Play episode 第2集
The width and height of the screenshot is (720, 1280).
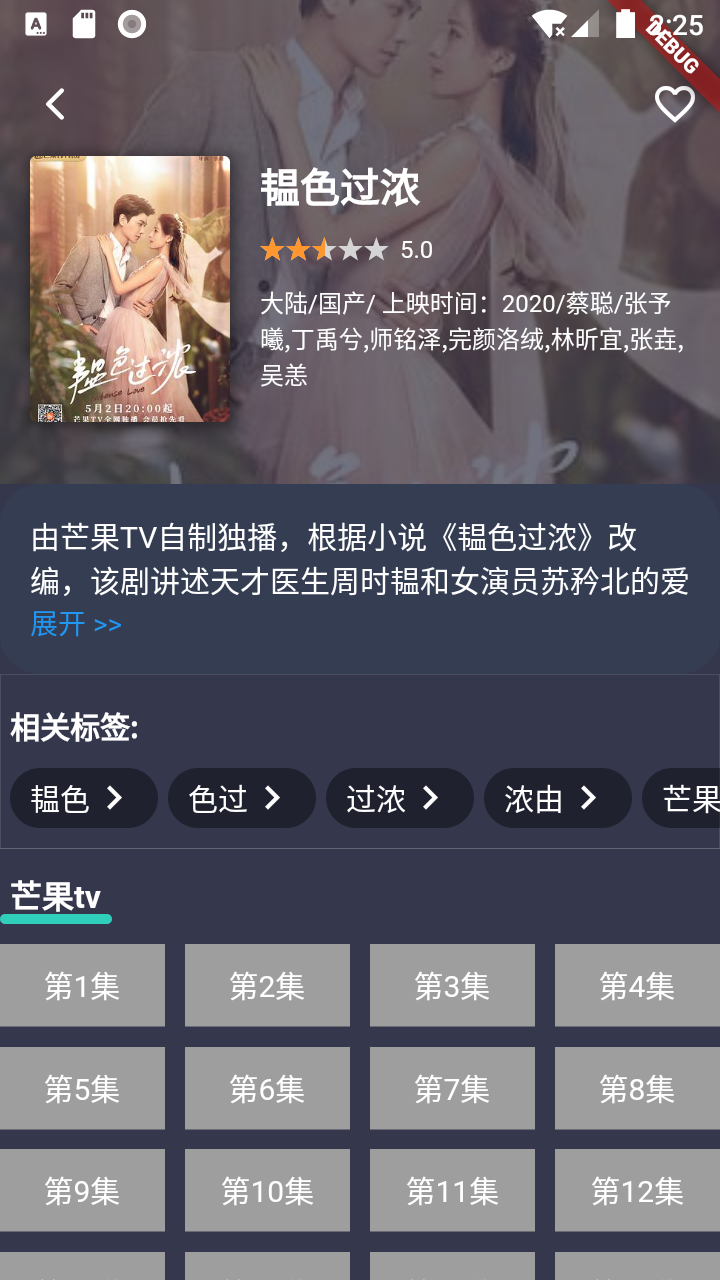coord(267,986)
